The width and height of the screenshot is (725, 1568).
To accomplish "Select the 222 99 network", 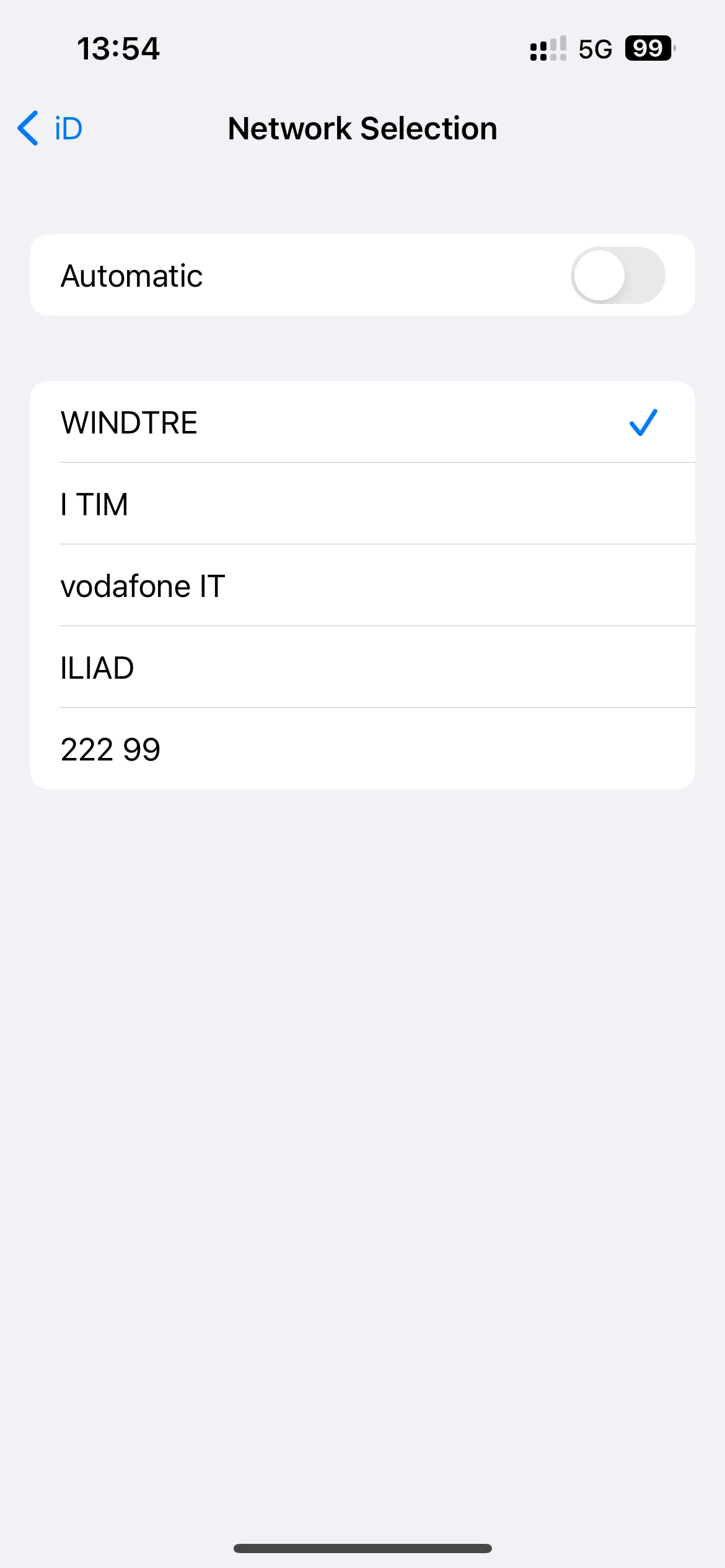I will point(362,749).
